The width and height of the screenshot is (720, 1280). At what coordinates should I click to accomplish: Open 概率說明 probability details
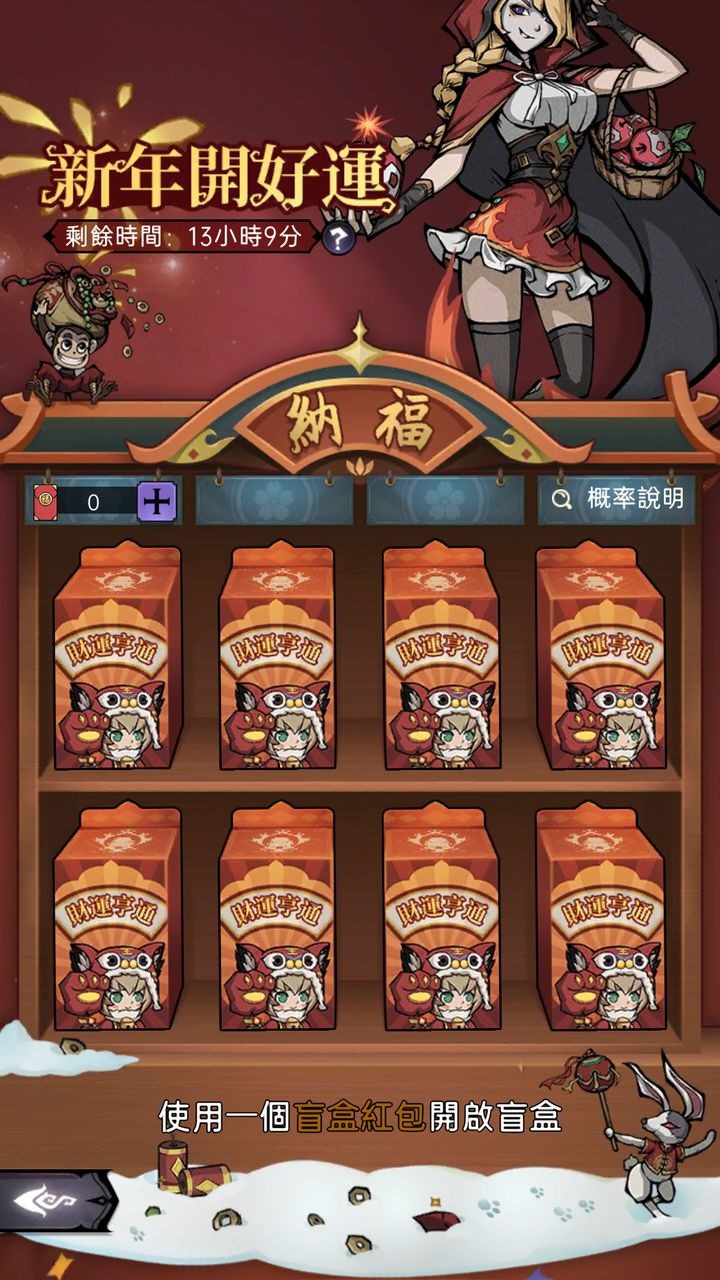(617, 500)
